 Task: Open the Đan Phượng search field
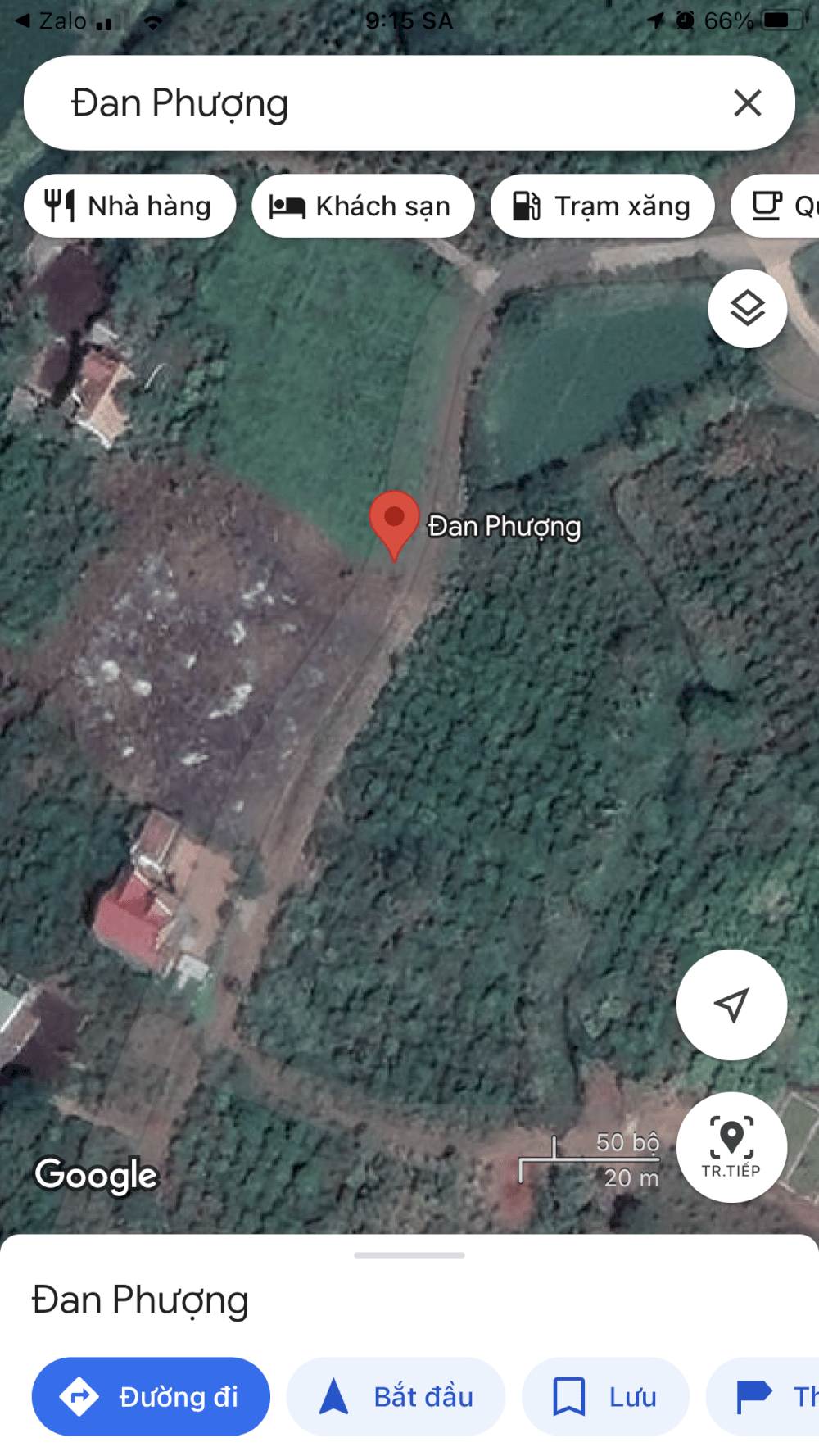[x=369, y=103]
